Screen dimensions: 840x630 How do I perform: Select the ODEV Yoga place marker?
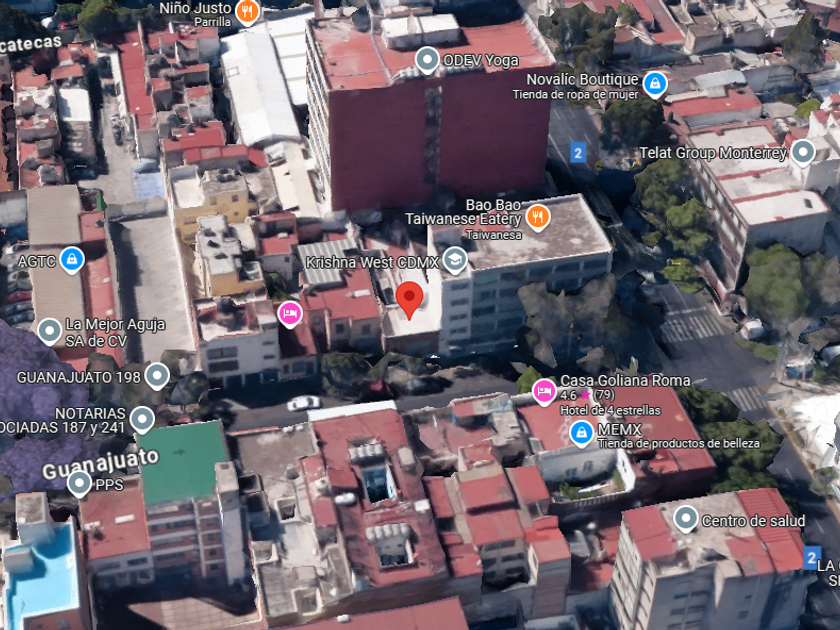coord(427,60)
